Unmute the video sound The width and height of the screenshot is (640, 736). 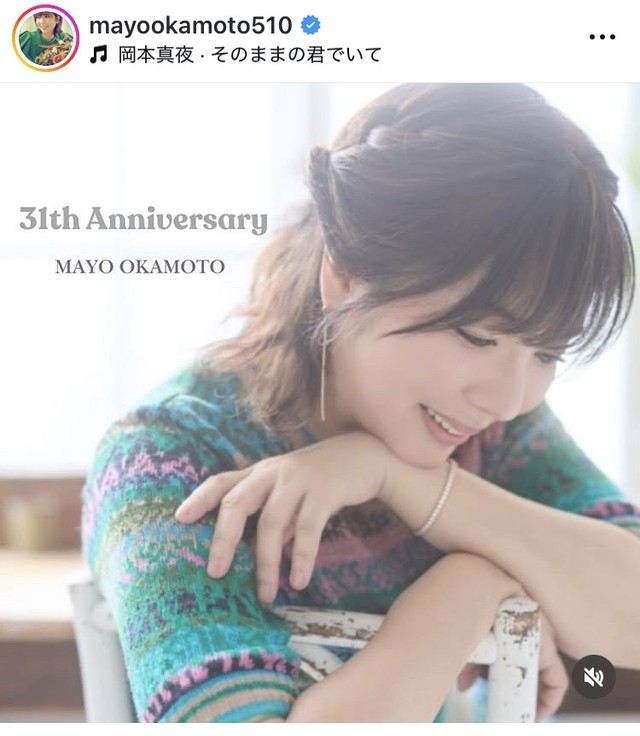click(x=593, y=677)
